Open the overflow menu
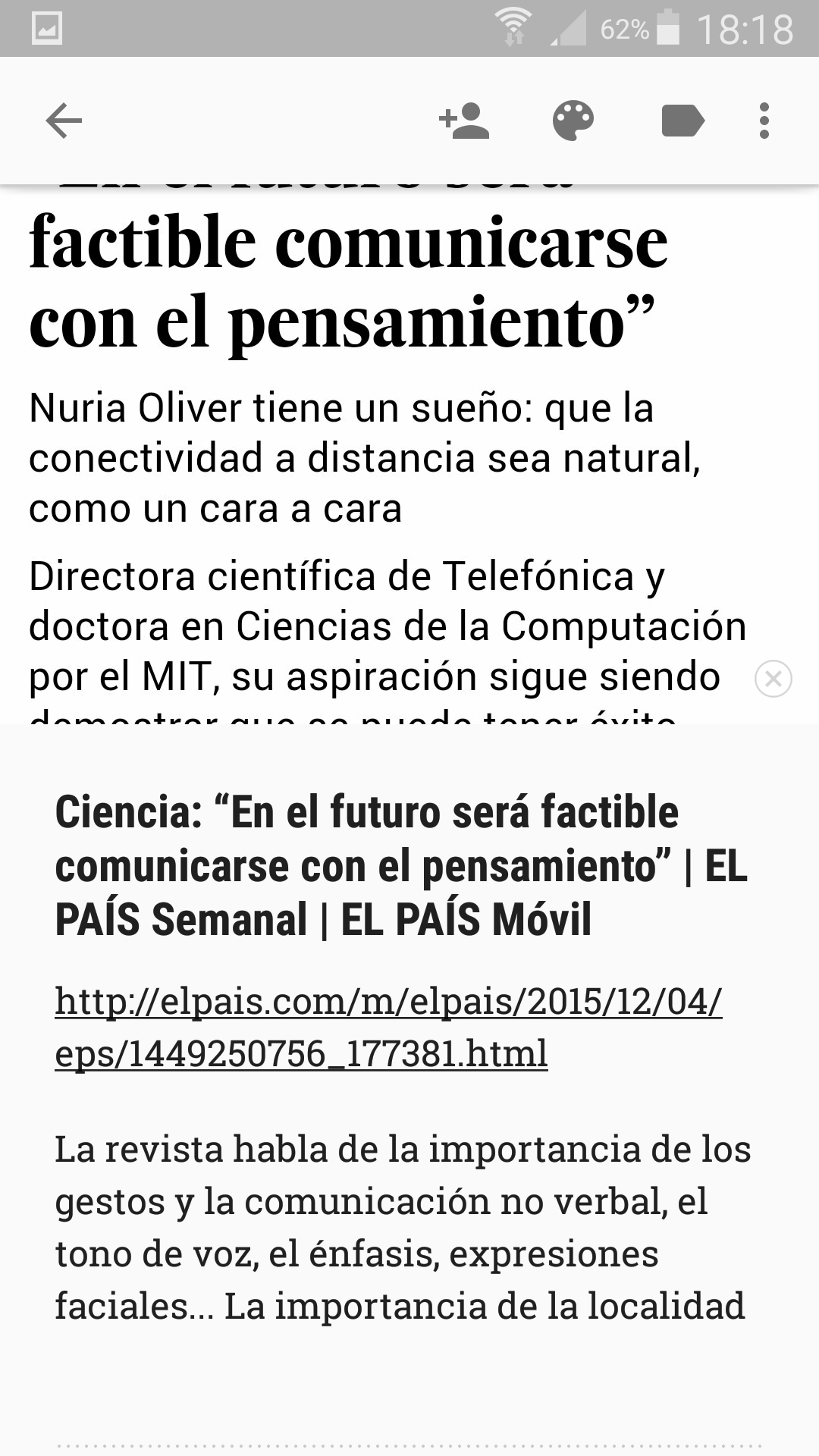 click(x=764, y=121)
